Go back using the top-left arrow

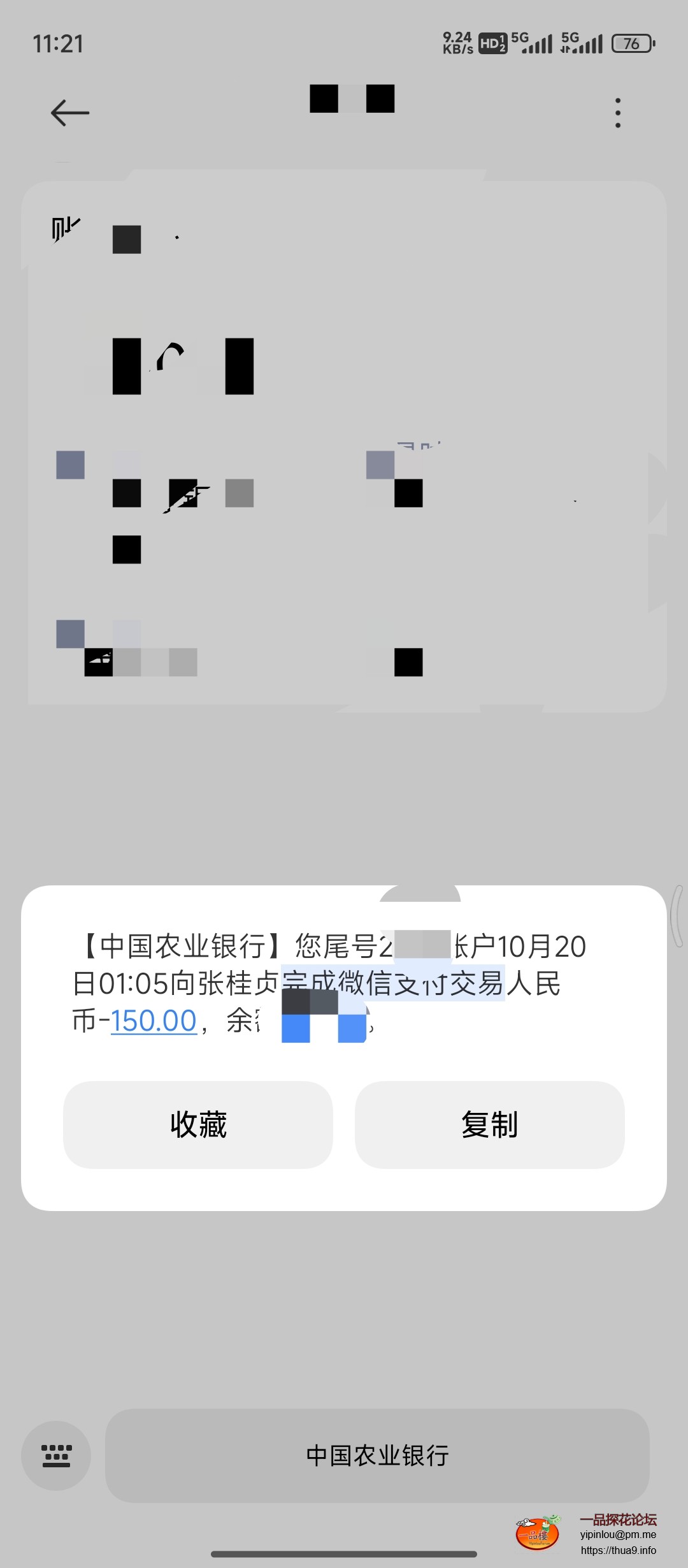[x=70, y=113]
